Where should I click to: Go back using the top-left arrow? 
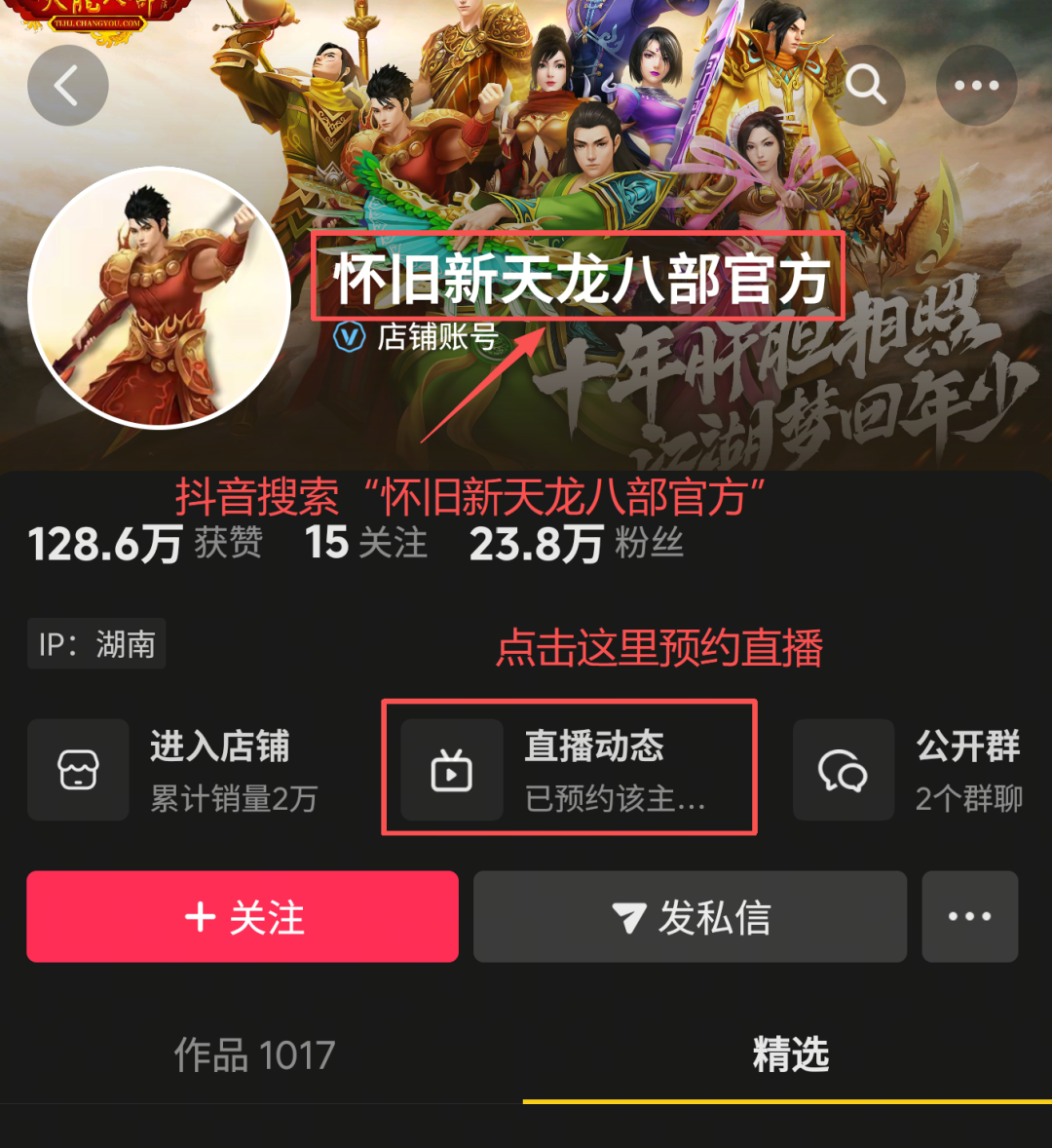tap(67, 86)
